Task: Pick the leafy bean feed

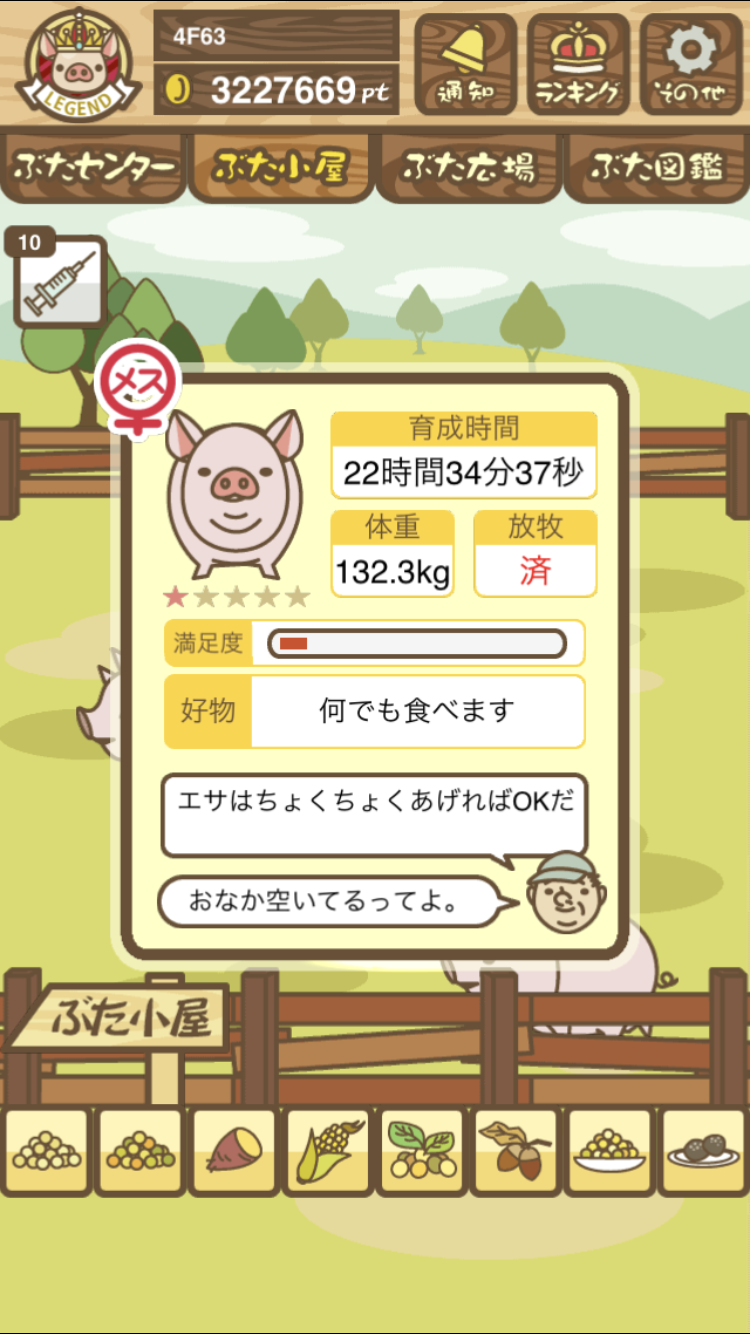Action: coord(421,1151)
